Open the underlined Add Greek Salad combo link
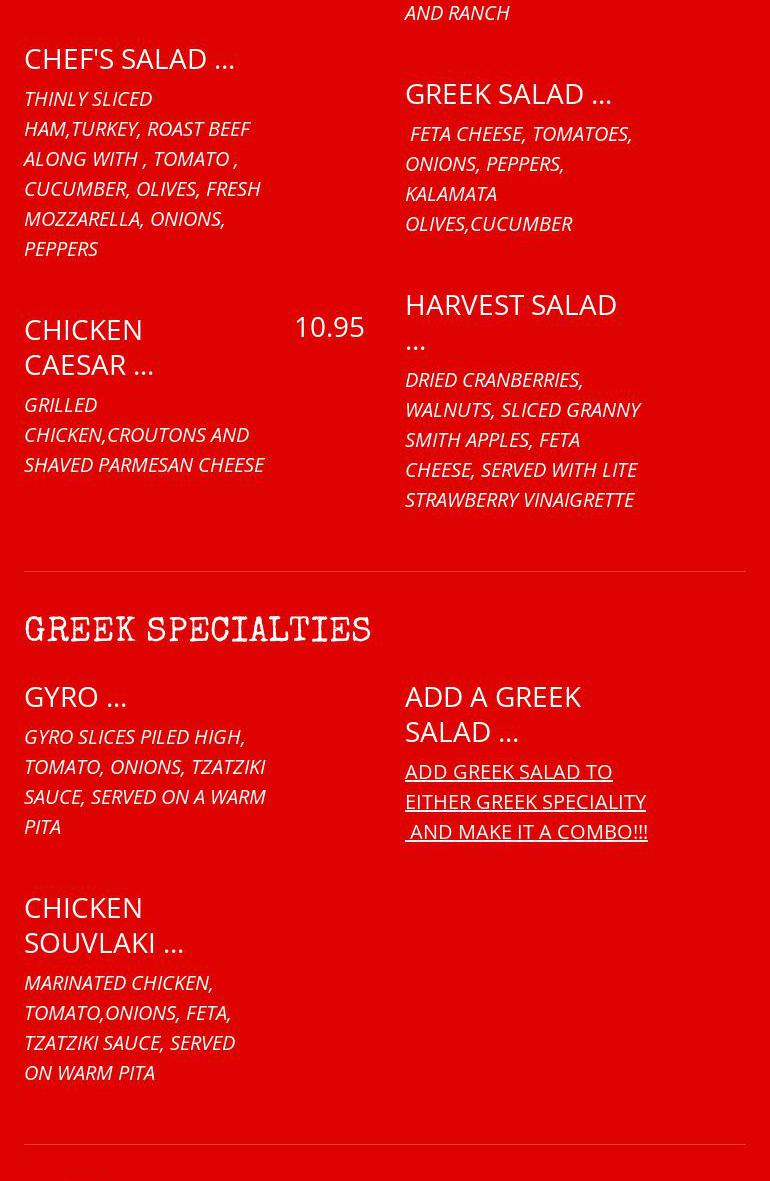Image resolution: width=770 pixels, height=1181 pixels. (525, 801)
